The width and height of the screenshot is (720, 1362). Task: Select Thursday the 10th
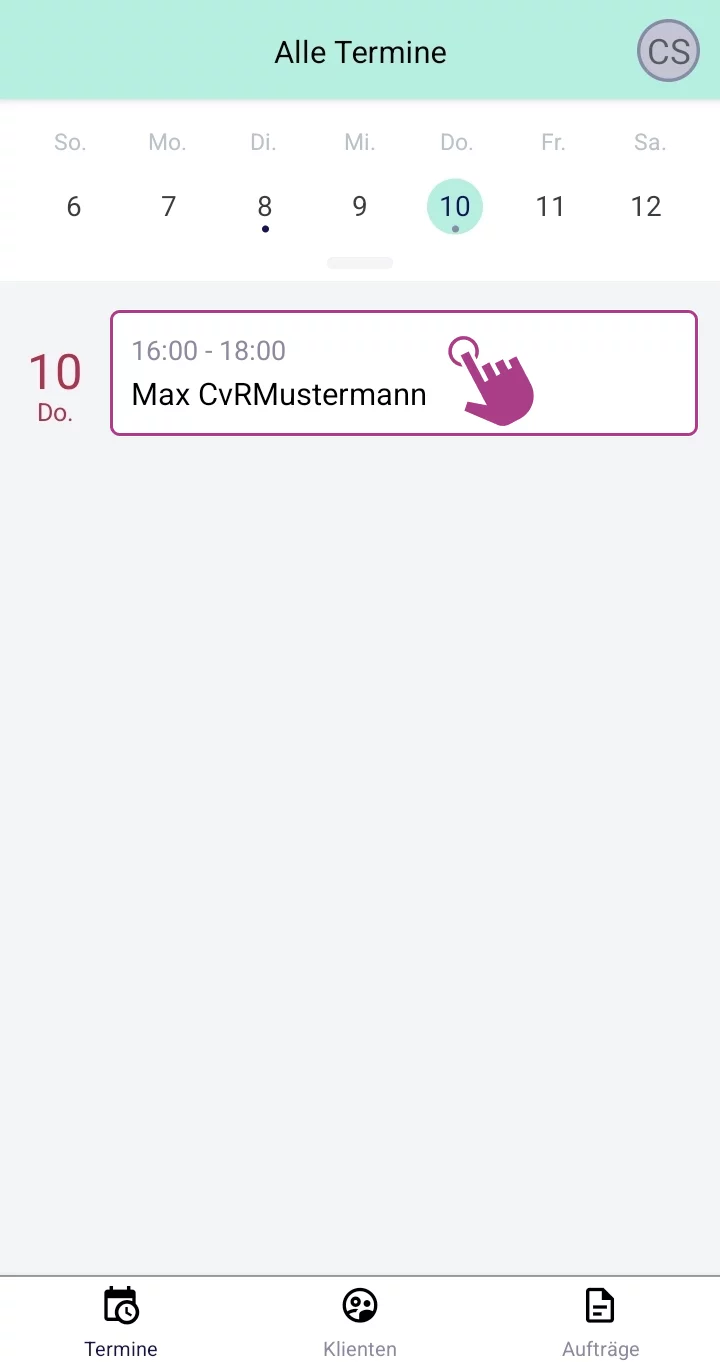(x=455, y=207)
